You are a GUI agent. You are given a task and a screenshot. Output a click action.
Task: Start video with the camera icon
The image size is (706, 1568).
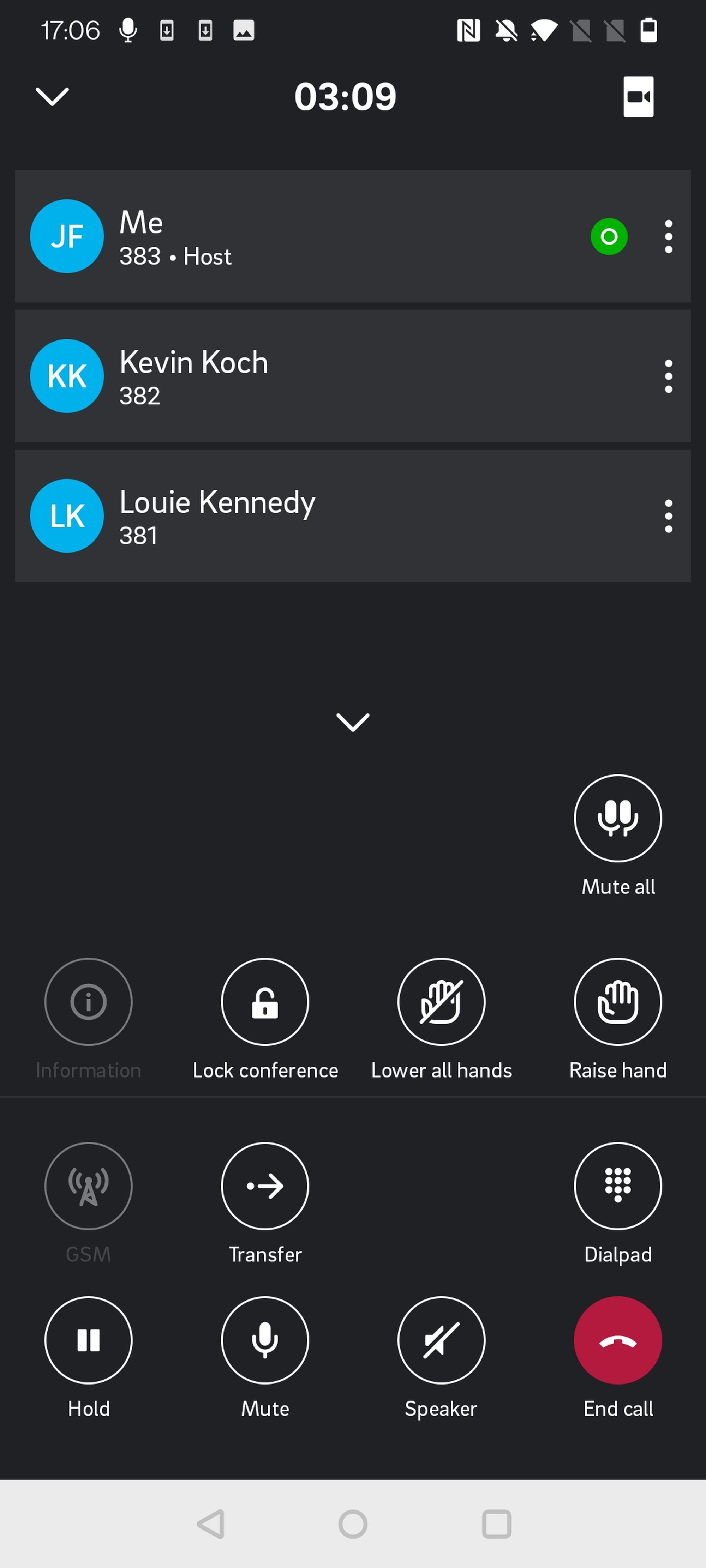click(638, 96)
